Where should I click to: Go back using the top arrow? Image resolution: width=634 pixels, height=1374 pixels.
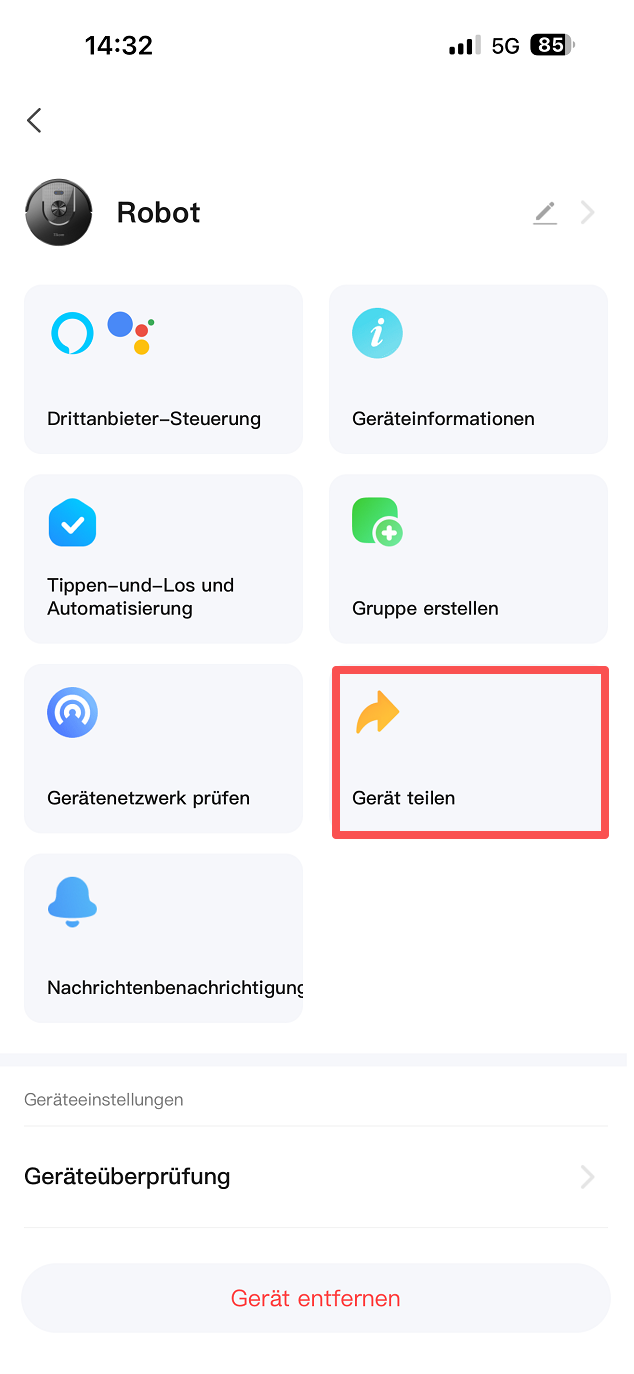[34, 121]
